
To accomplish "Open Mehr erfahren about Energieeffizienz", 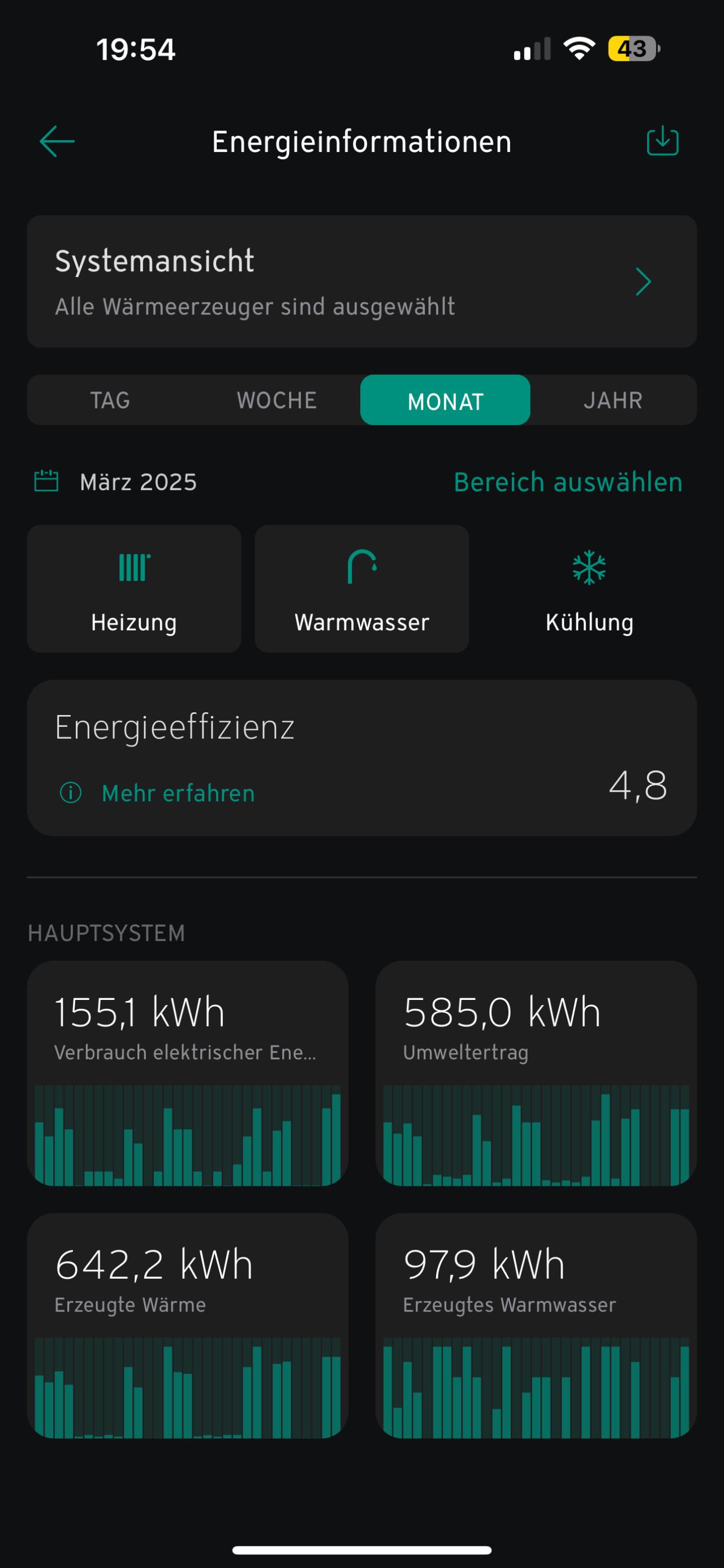I will click(178, 793).
